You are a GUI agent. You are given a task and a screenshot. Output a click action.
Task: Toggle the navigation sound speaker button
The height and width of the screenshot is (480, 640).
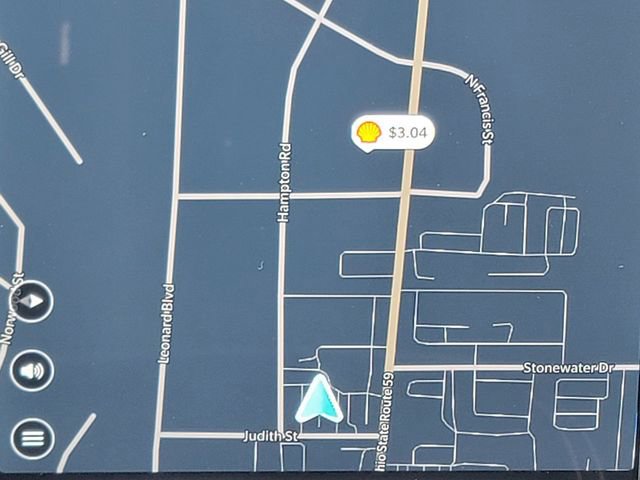click(x=32, y=371)
